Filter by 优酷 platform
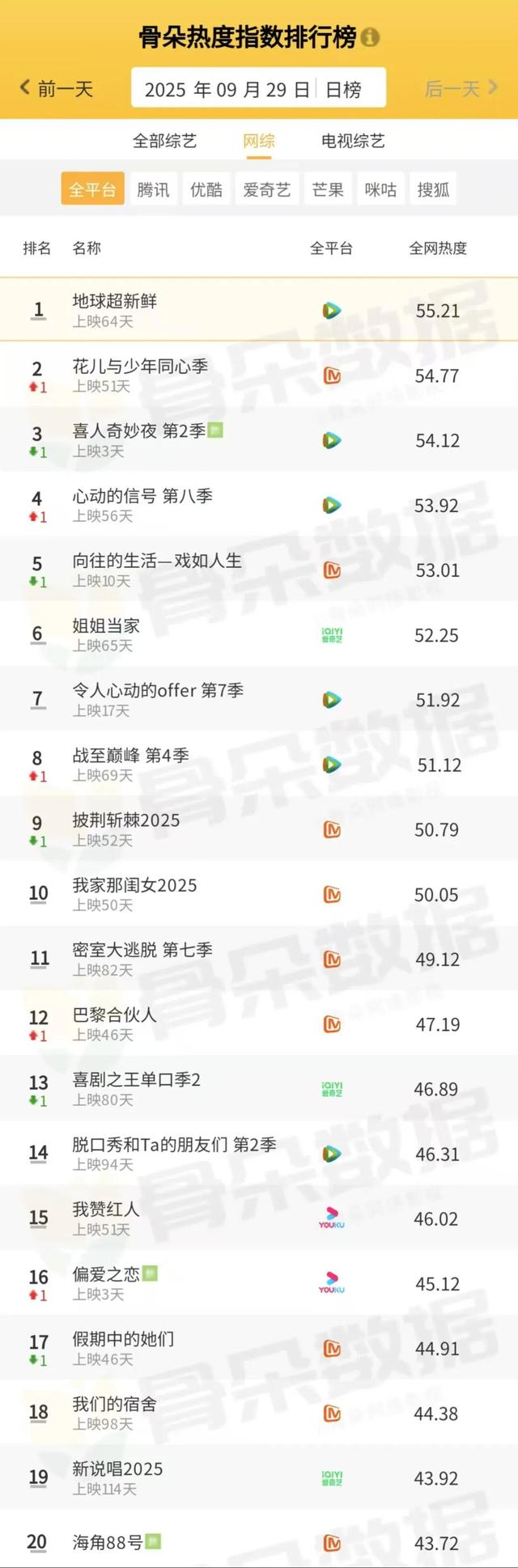The height and width of the screenshot is (1568, 518). (206, 189)
